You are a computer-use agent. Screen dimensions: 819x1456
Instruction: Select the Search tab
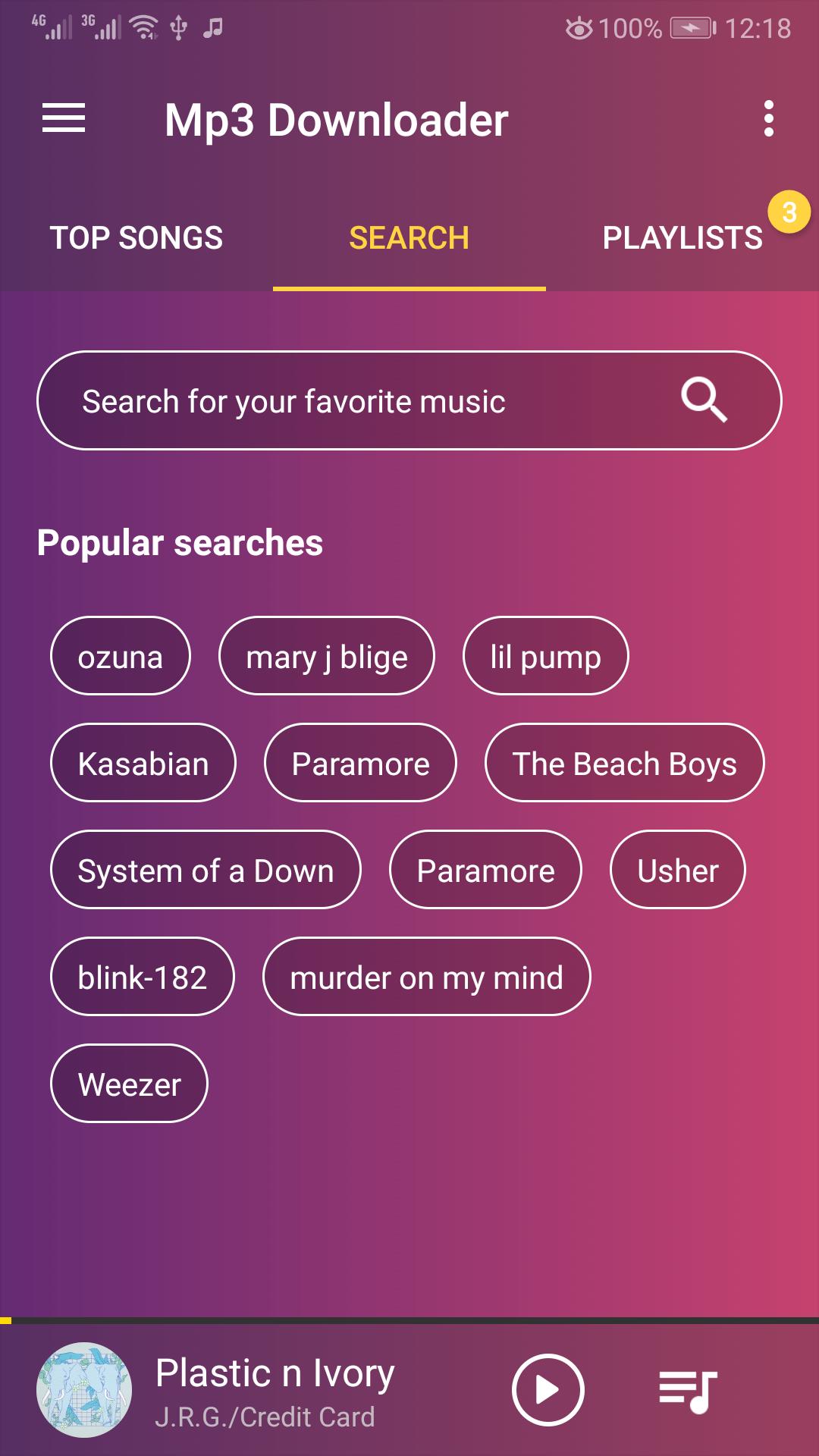[x=409, y=238]
